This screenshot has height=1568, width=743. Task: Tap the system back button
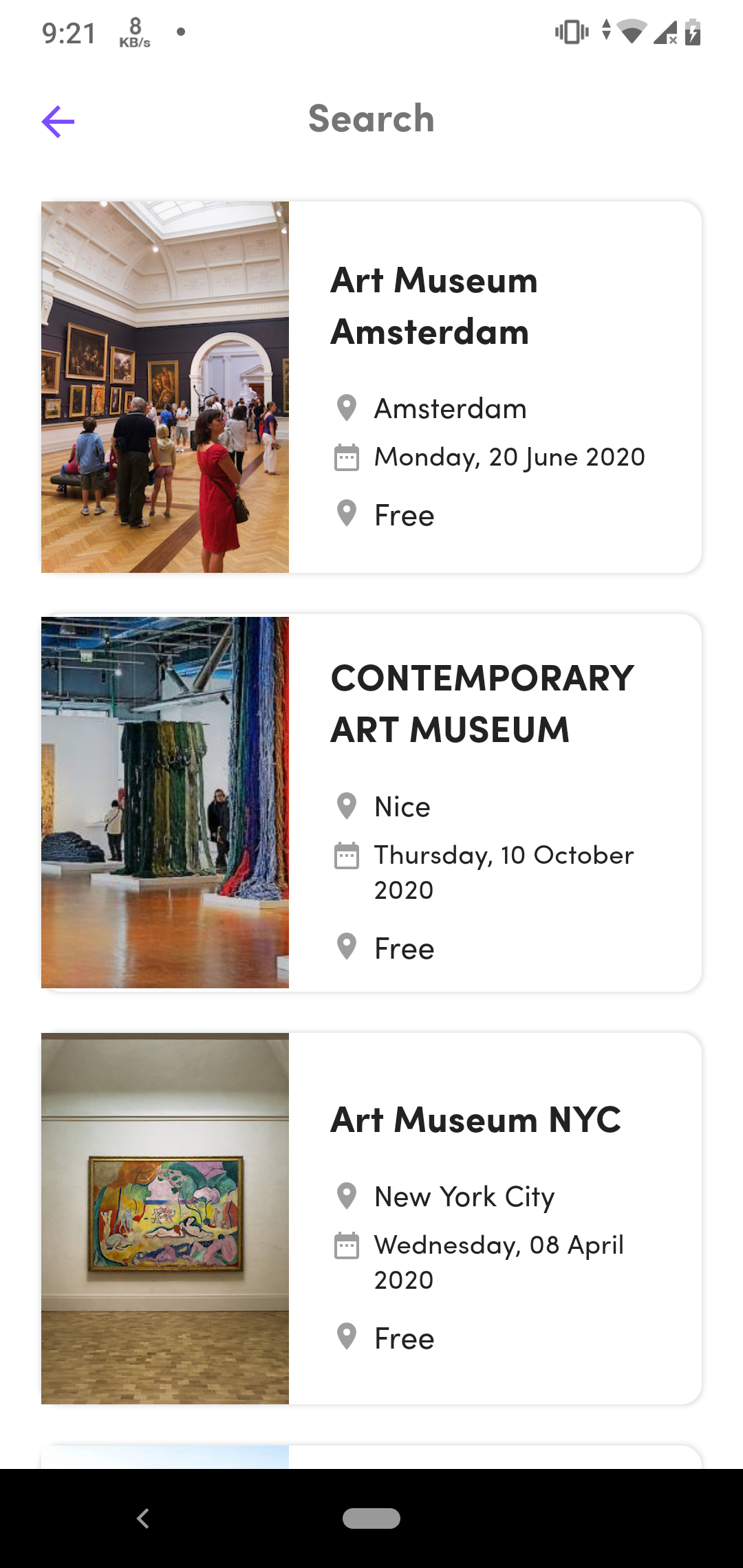(143, 1518)
